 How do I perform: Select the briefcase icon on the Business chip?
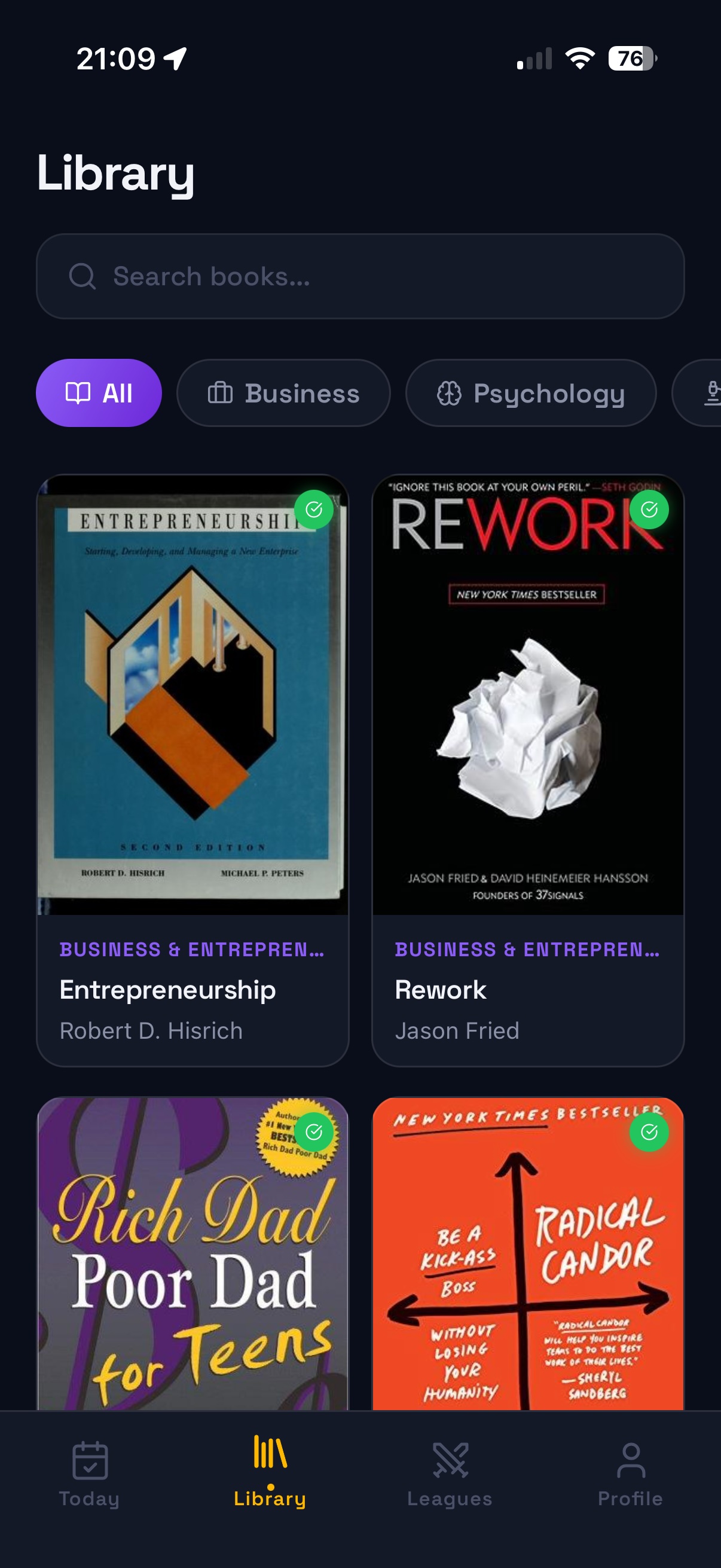point(221,393)
